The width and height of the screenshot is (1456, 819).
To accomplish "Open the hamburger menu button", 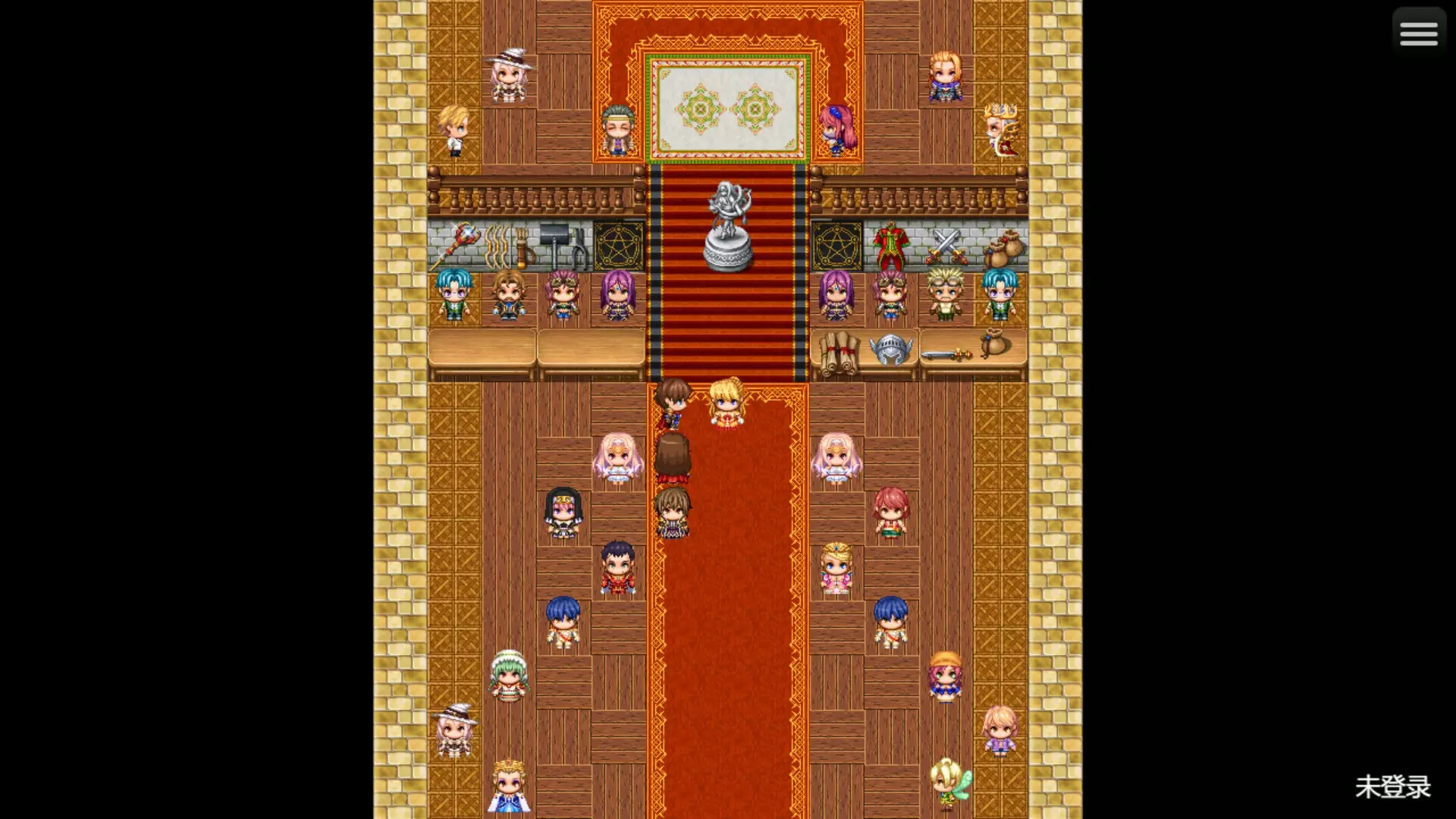I will pyautogui.click(x=1418, y=33).
